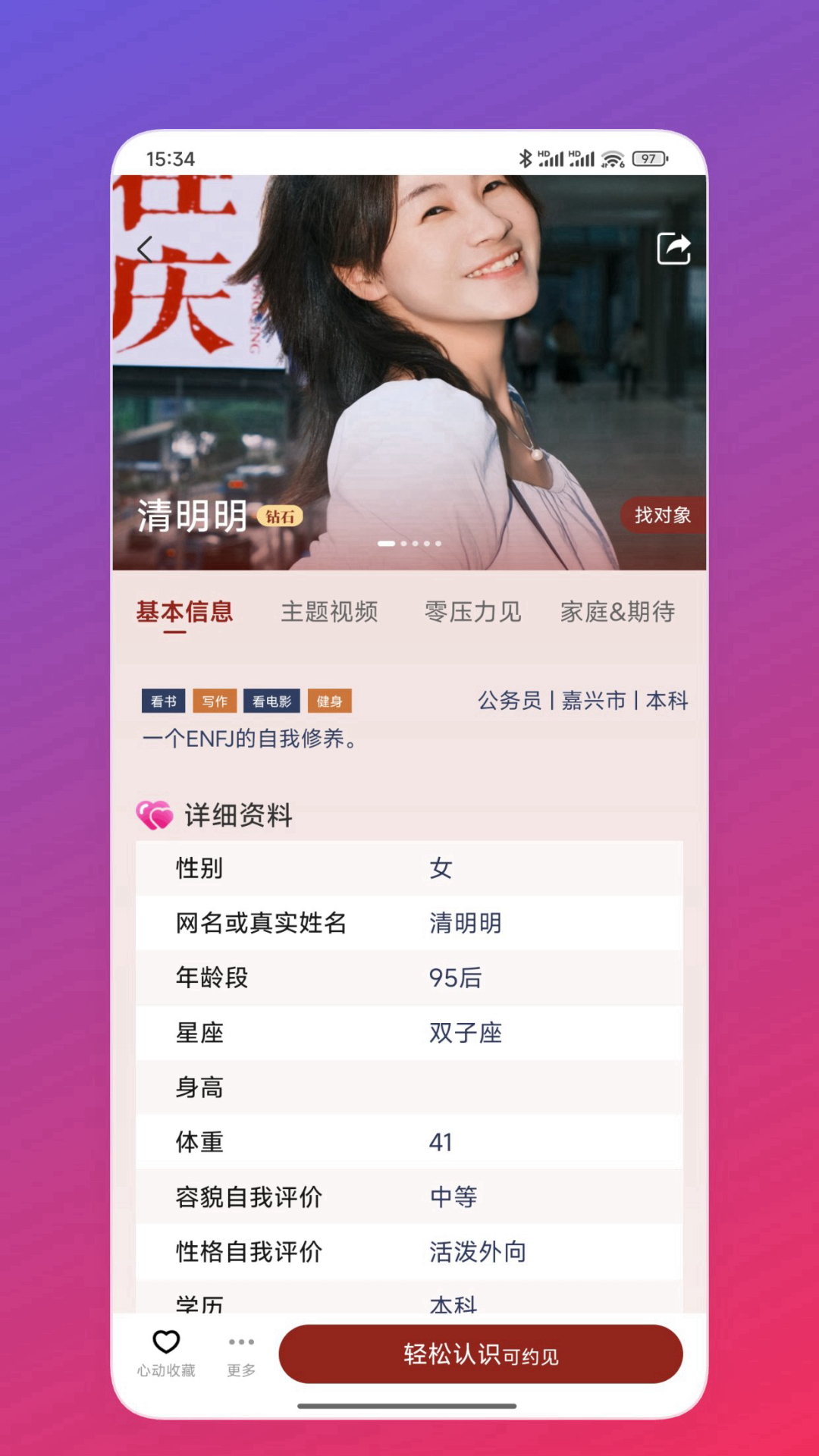Screen dimensions: 819x1456
Task: Share this profile
Action: [x=673, y=248]
